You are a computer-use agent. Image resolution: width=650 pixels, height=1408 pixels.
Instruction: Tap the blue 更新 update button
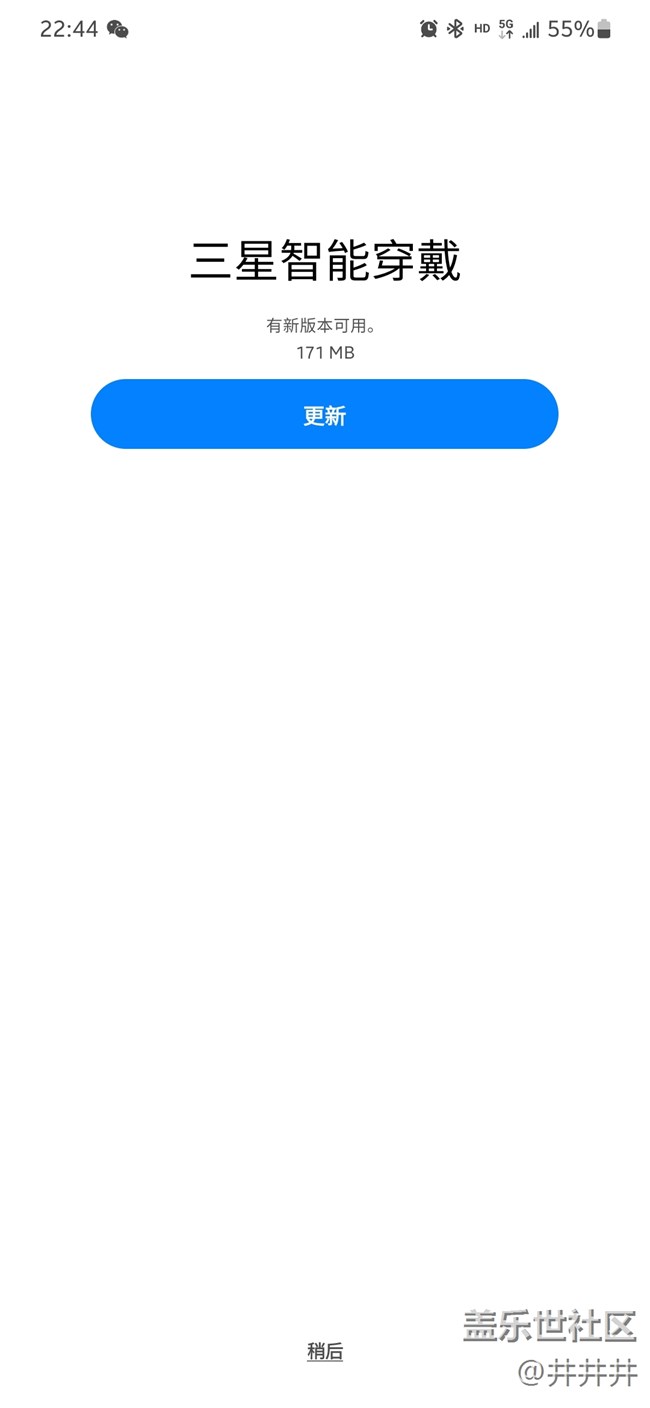[x=324, y=414]
